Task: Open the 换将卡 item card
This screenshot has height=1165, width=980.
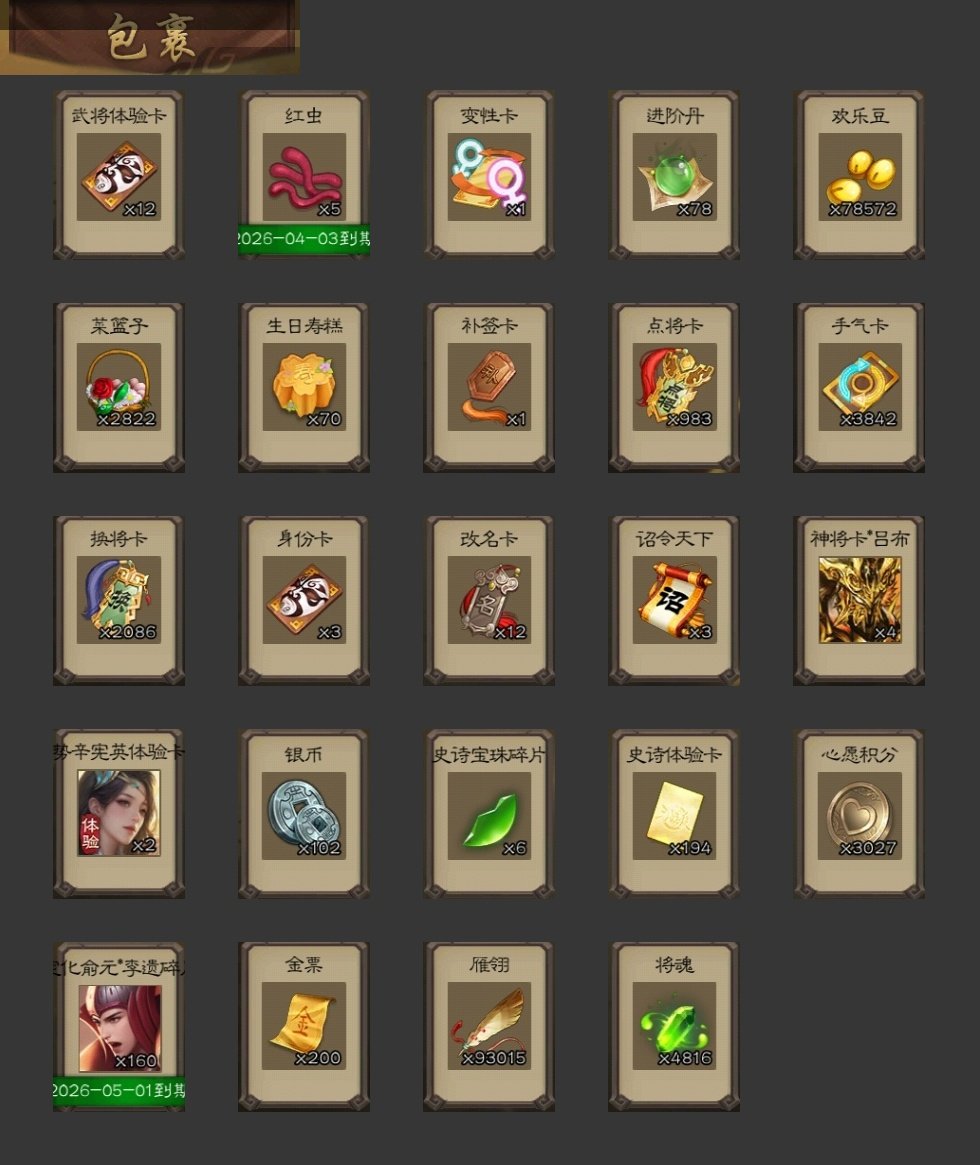Action: [119, 600]
